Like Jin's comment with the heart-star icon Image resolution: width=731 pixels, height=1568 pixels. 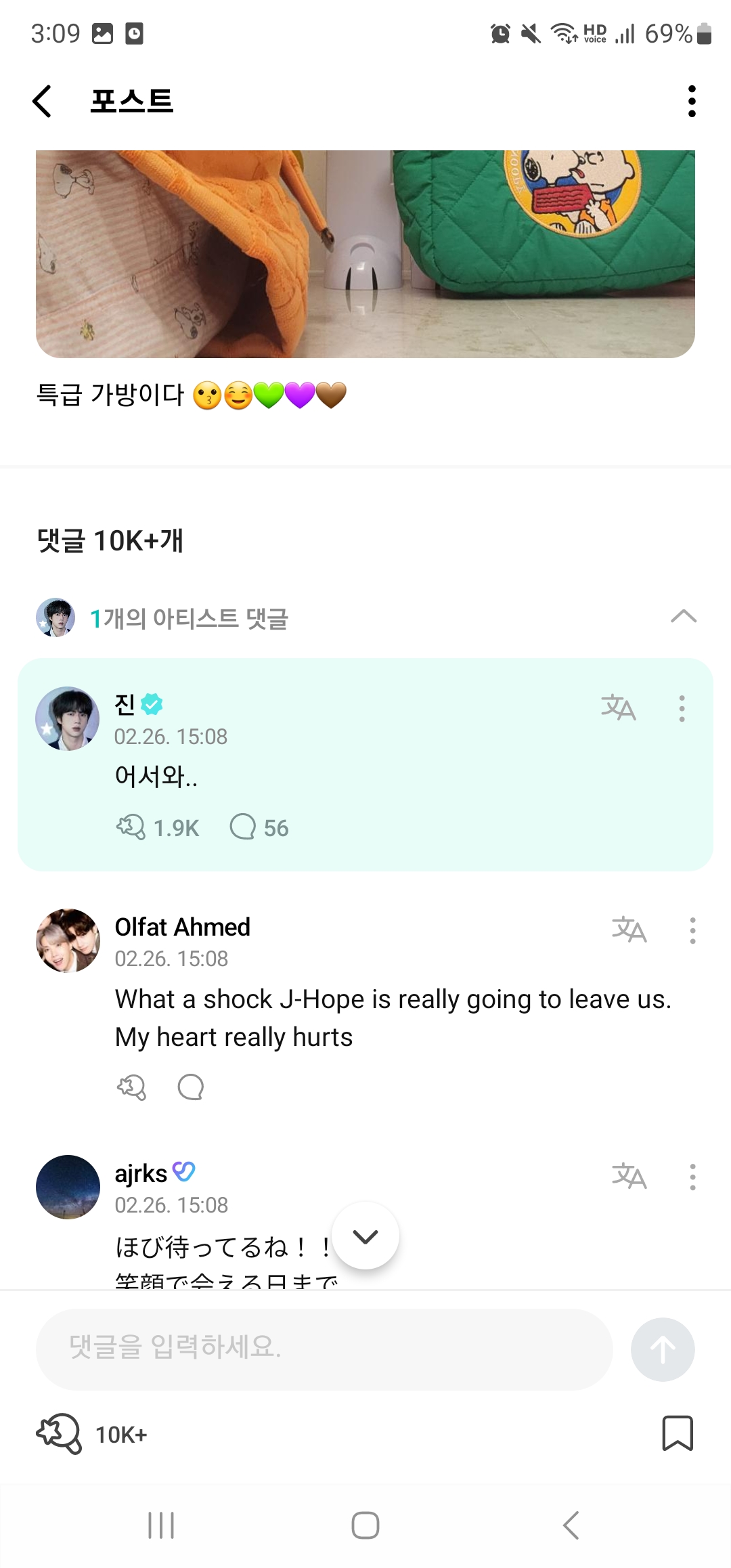[133, 827]
